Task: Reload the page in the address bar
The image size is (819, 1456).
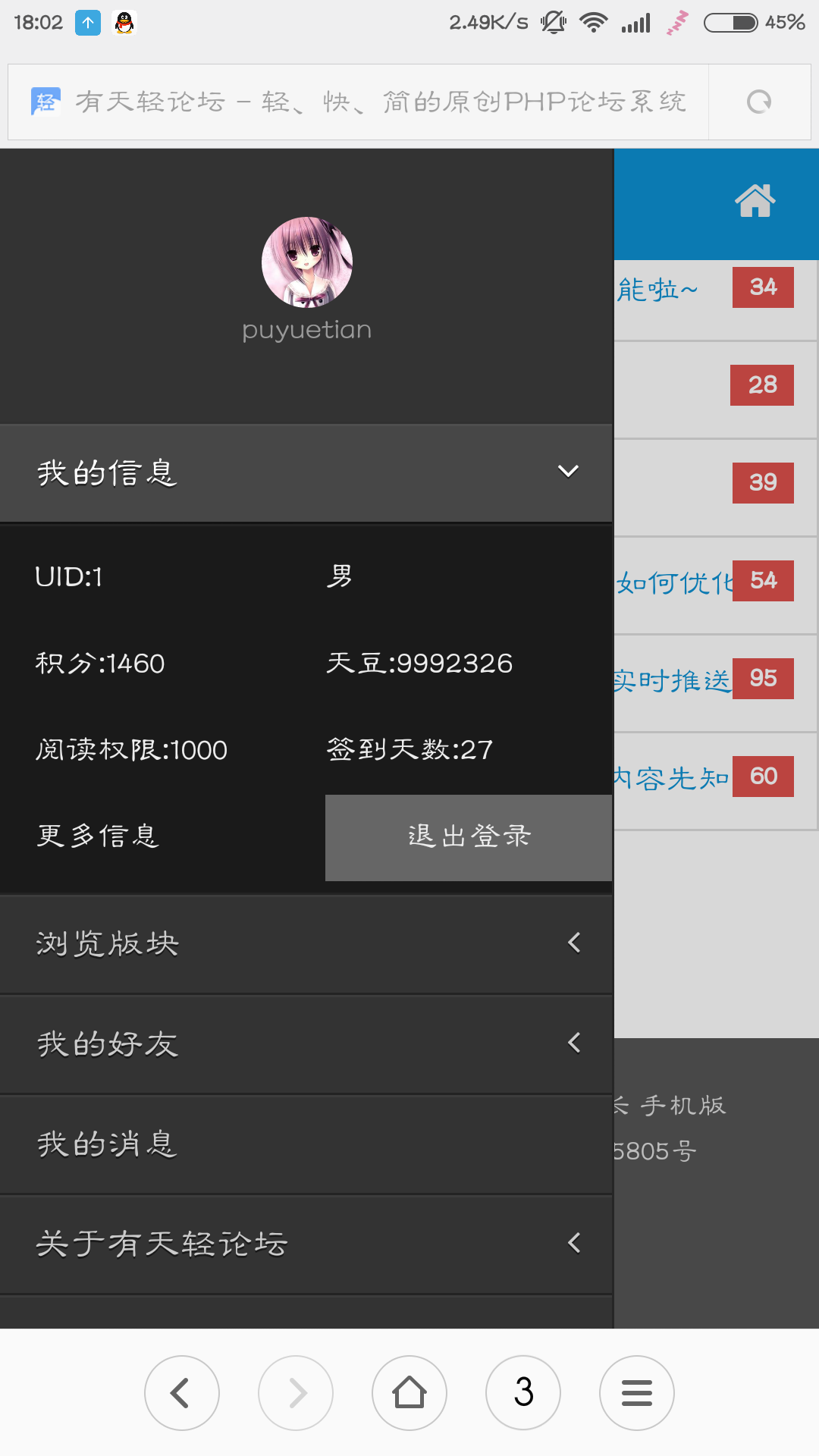Action: [759, 102]
